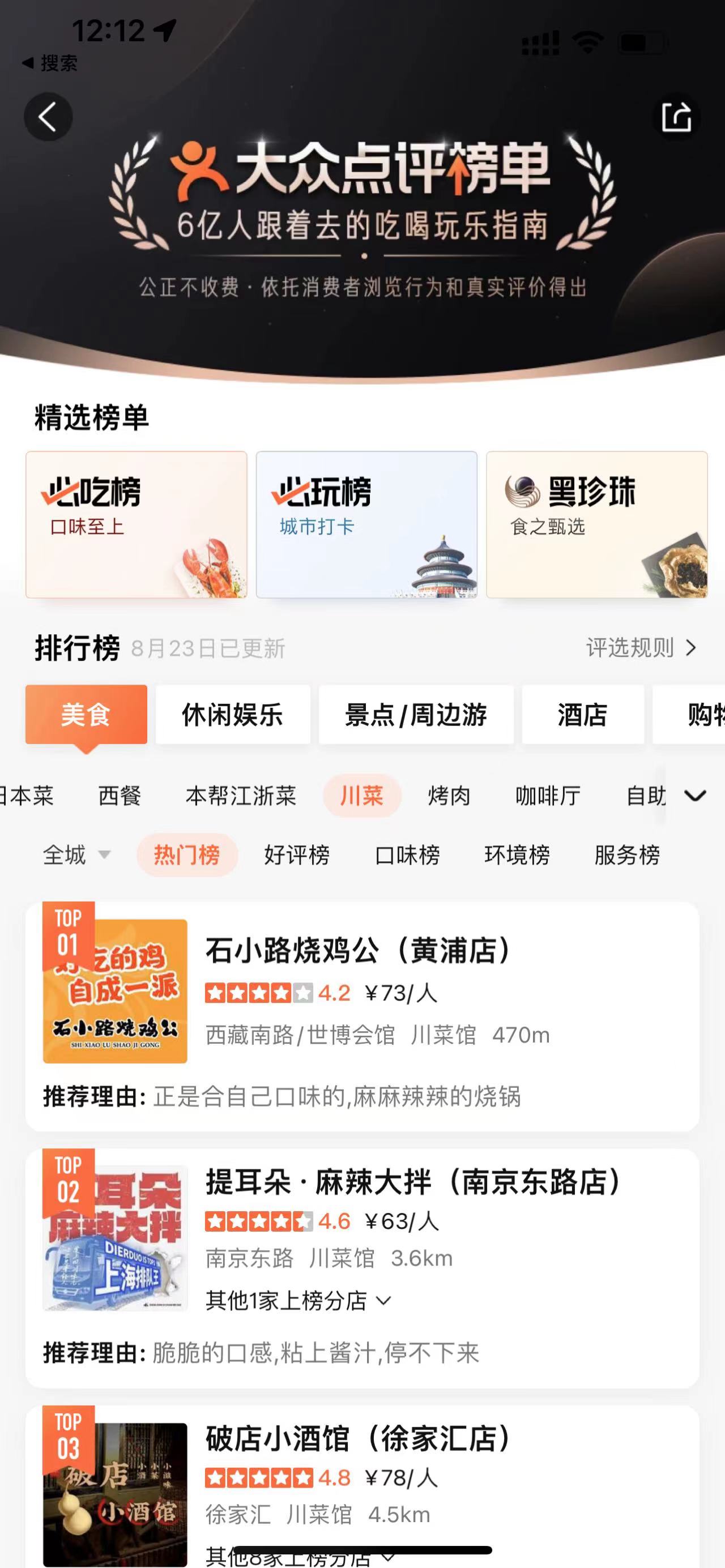Select the 咖啡厅 cuisine filter

point(548,796)
